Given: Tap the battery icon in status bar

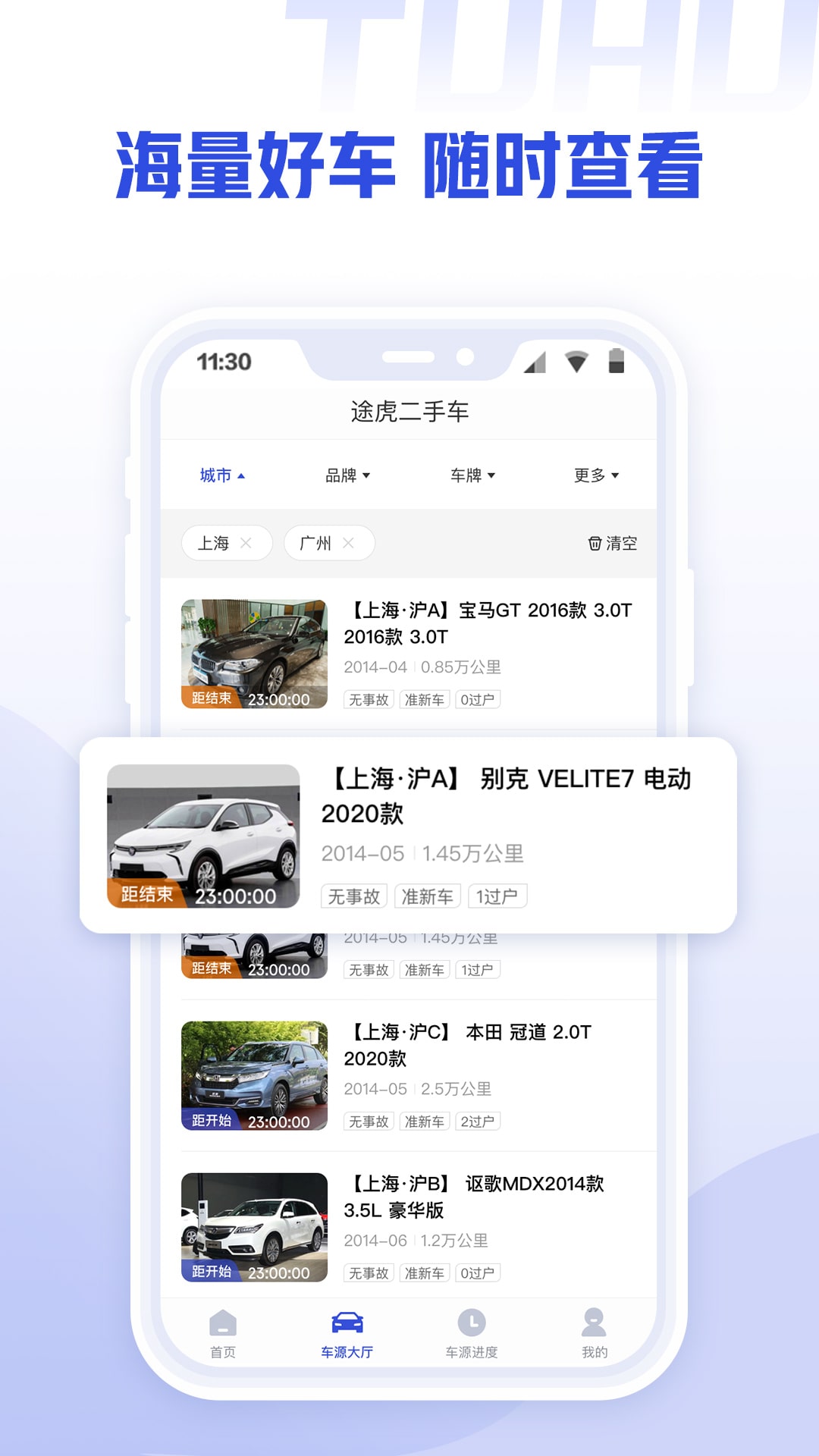Looking at the screenshot, I should coord(618,362).
